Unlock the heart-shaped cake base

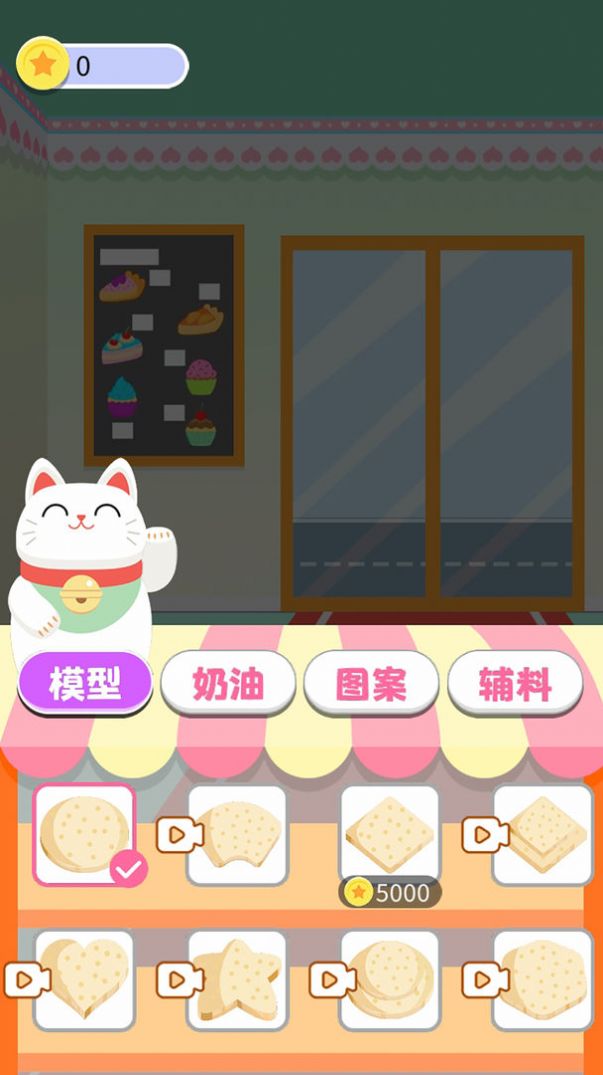click(84, 980)
